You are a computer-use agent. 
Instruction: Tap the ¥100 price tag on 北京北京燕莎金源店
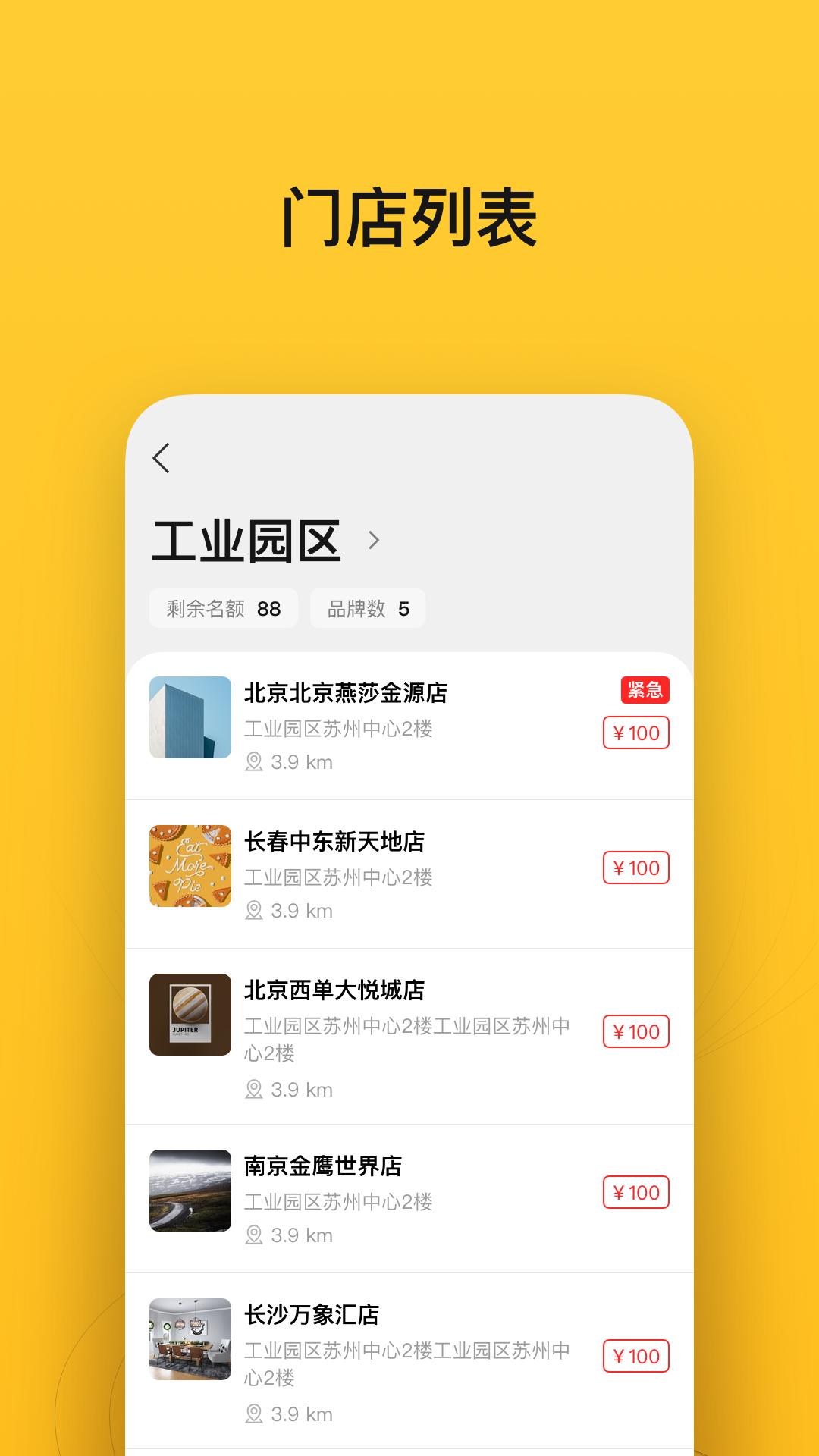[636, 733]
